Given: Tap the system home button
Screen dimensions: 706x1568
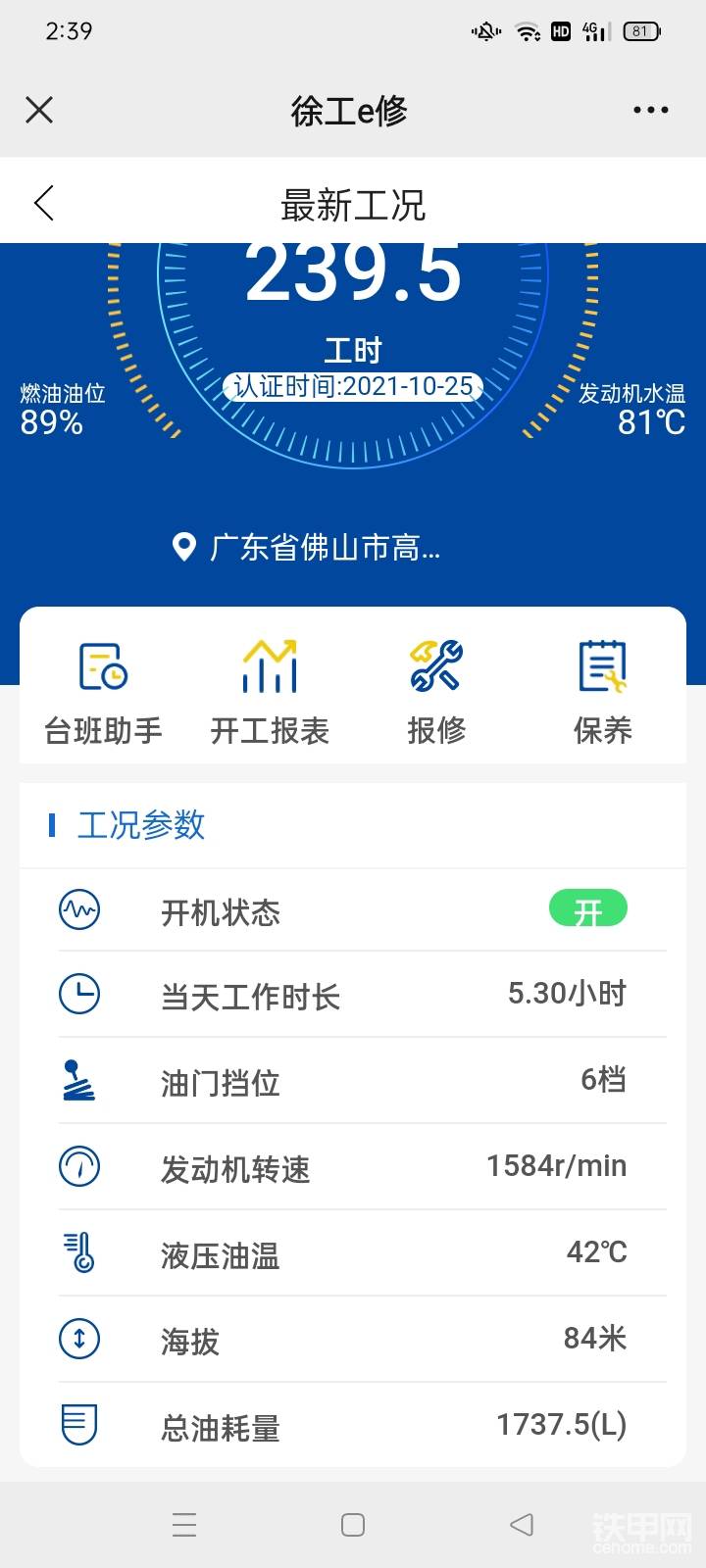Looking at the screenshot, I should [353, 1525].
